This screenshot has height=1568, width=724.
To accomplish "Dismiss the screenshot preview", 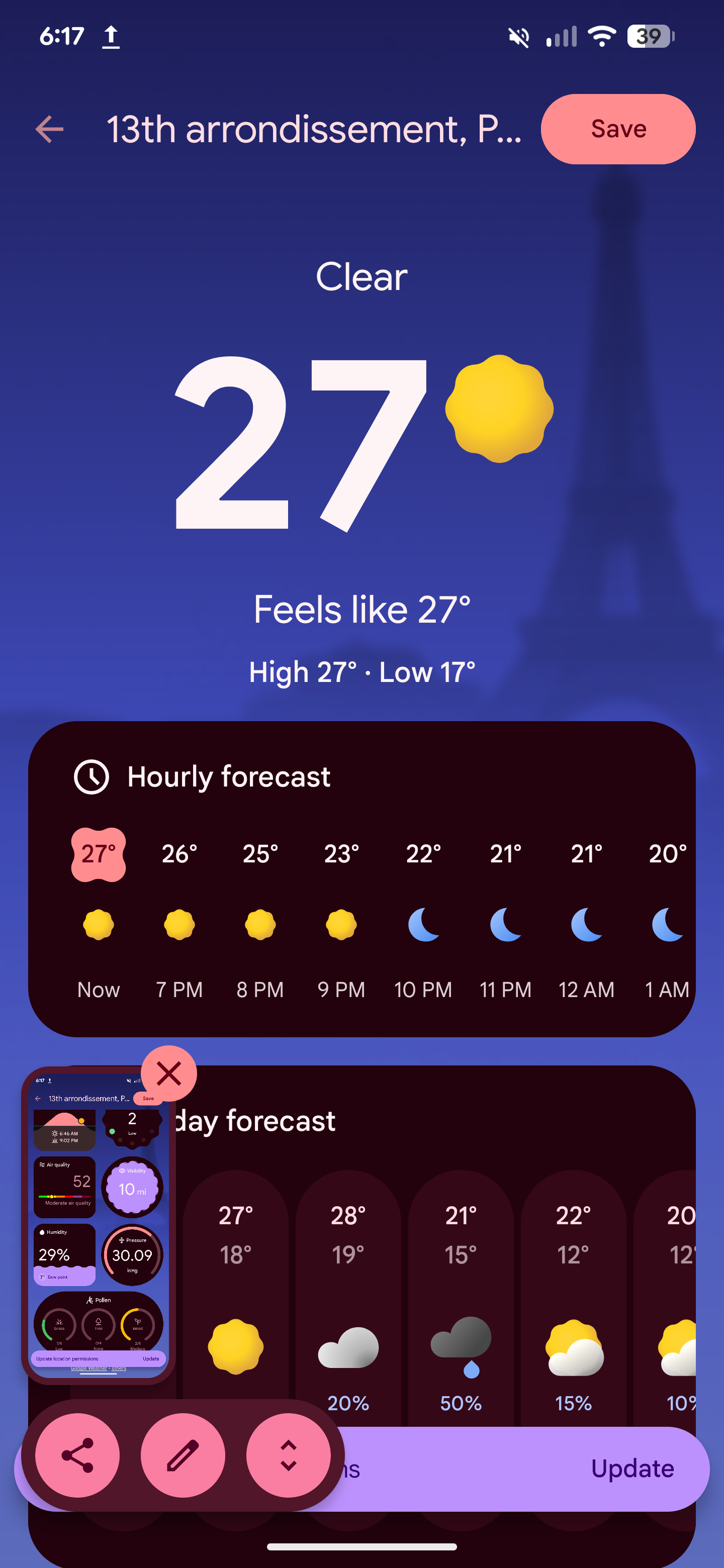I will click(168, 1074).
